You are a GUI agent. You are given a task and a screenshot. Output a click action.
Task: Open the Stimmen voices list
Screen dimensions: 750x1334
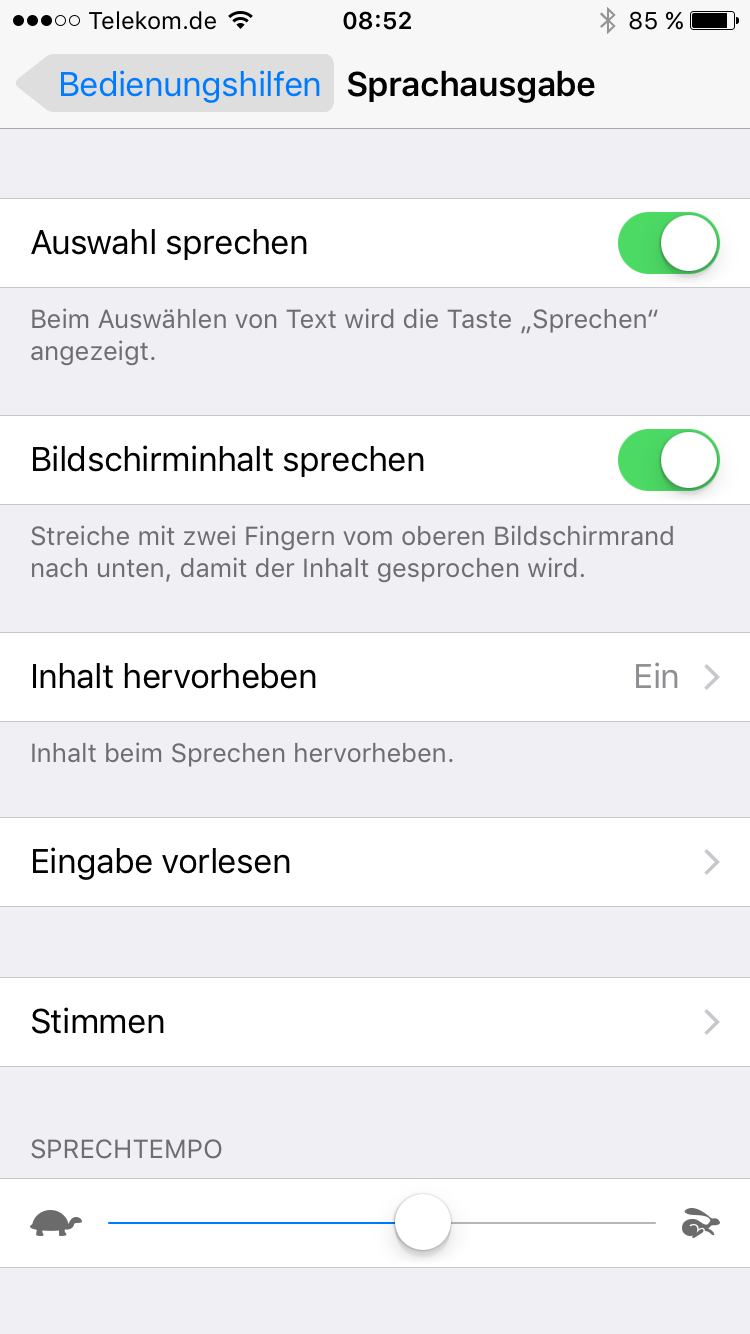(x=375, y=1022)
